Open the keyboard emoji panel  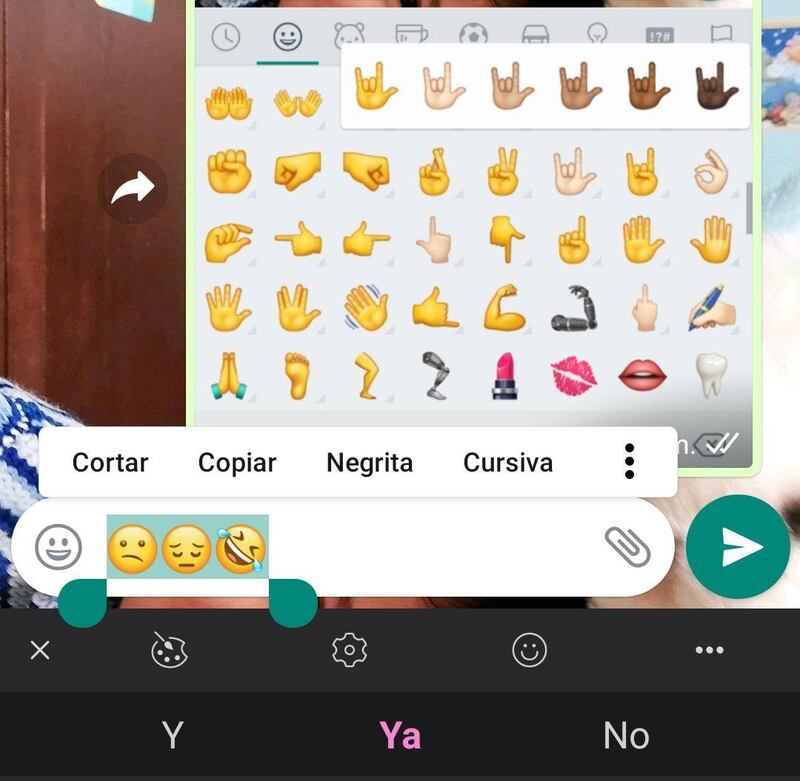tap(529, 651)
